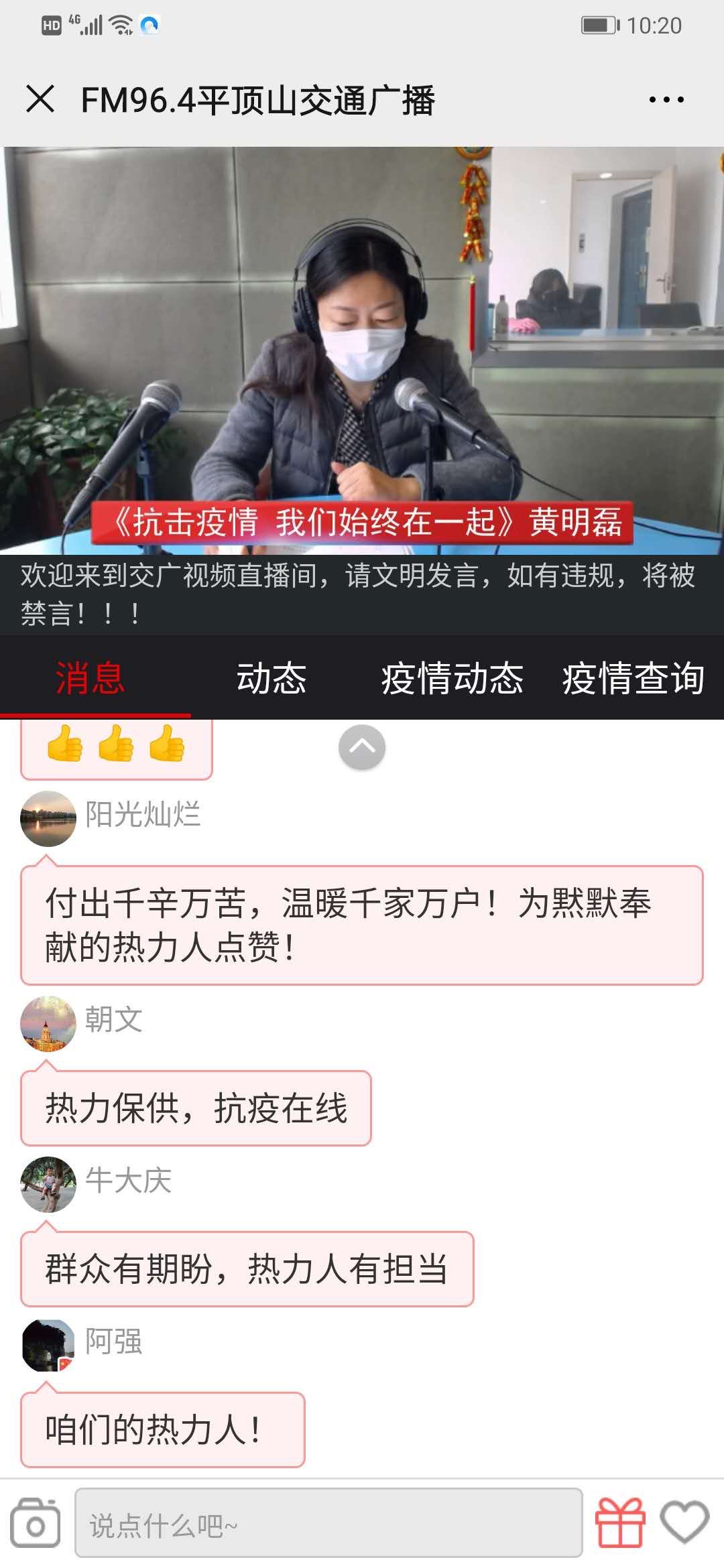Tap the camera icon to send a photo
Image resolution: width=724 pixels, height=1568 pixels.
coord(36,1522)
